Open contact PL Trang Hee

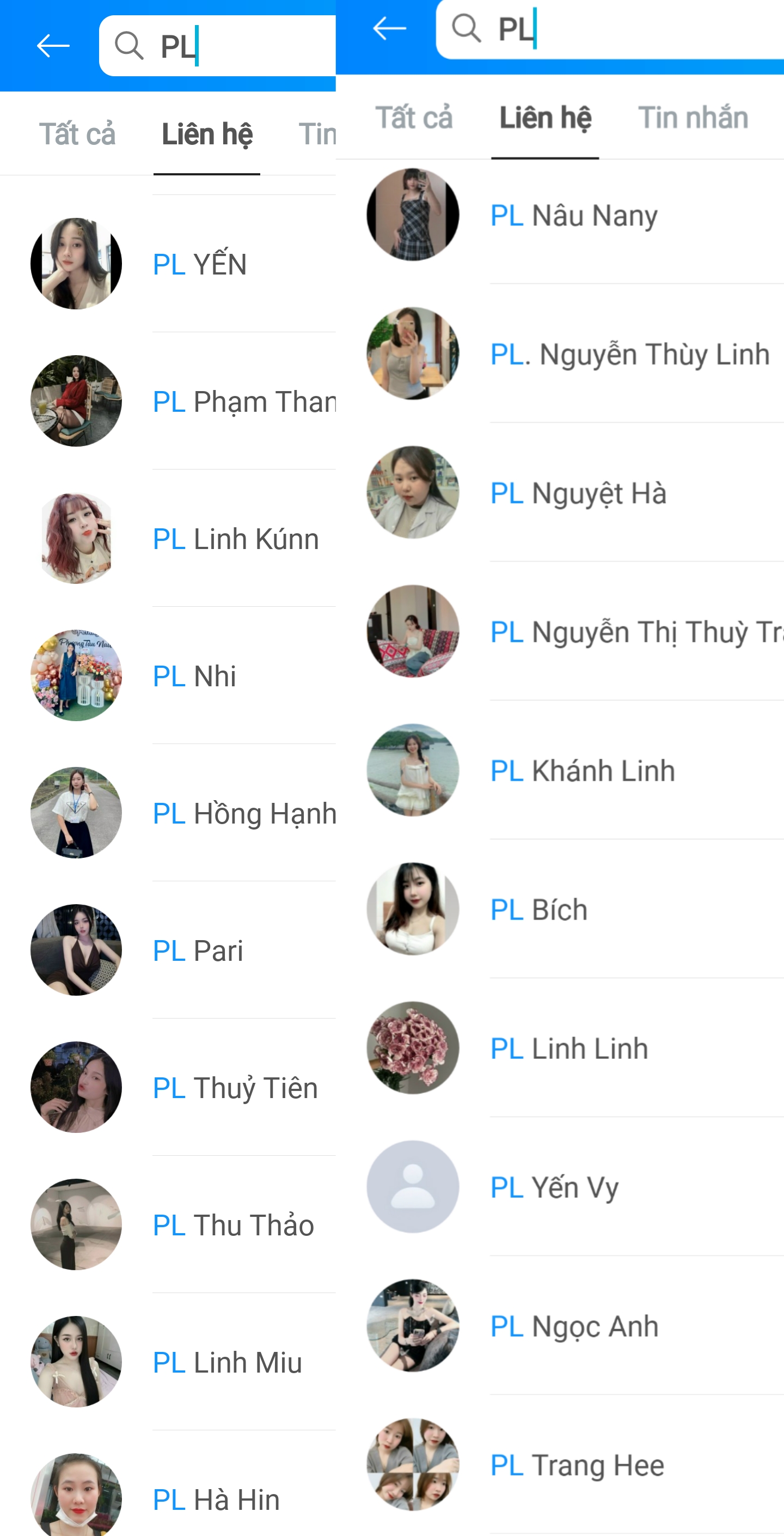click(577, 1465)
